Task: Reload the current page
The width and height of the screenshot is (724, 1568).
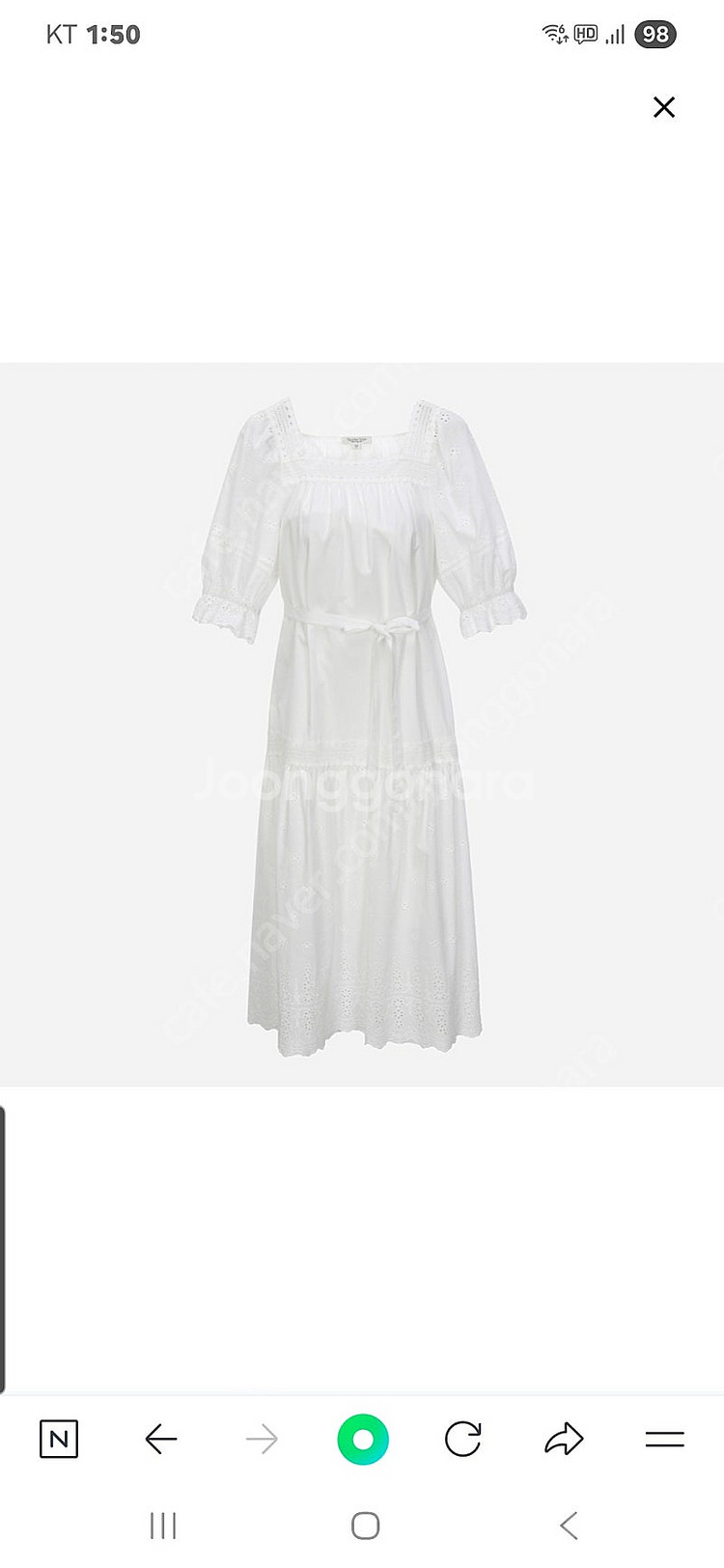Action: 463,1440
